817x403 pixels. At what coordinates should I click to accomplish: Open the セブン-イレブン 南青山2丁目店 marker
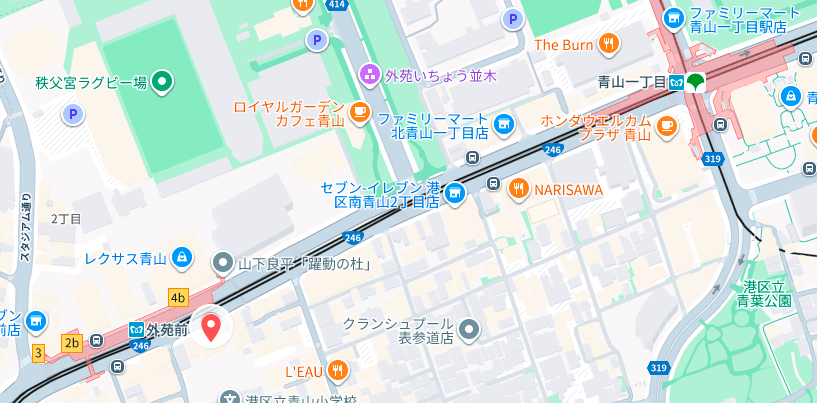(456, 193)
